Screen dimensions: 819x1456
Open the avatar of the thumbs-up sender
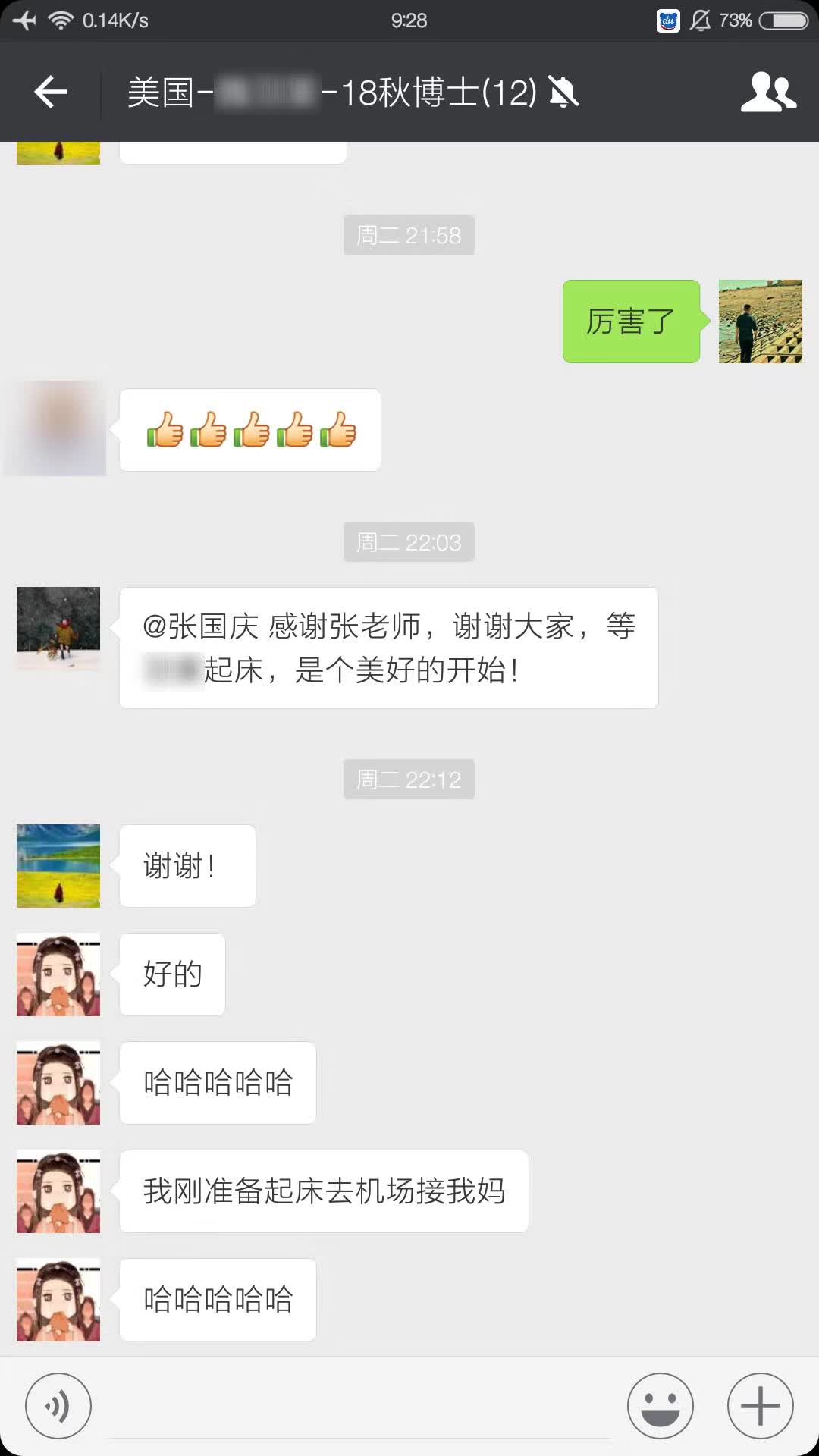[58, 429]
